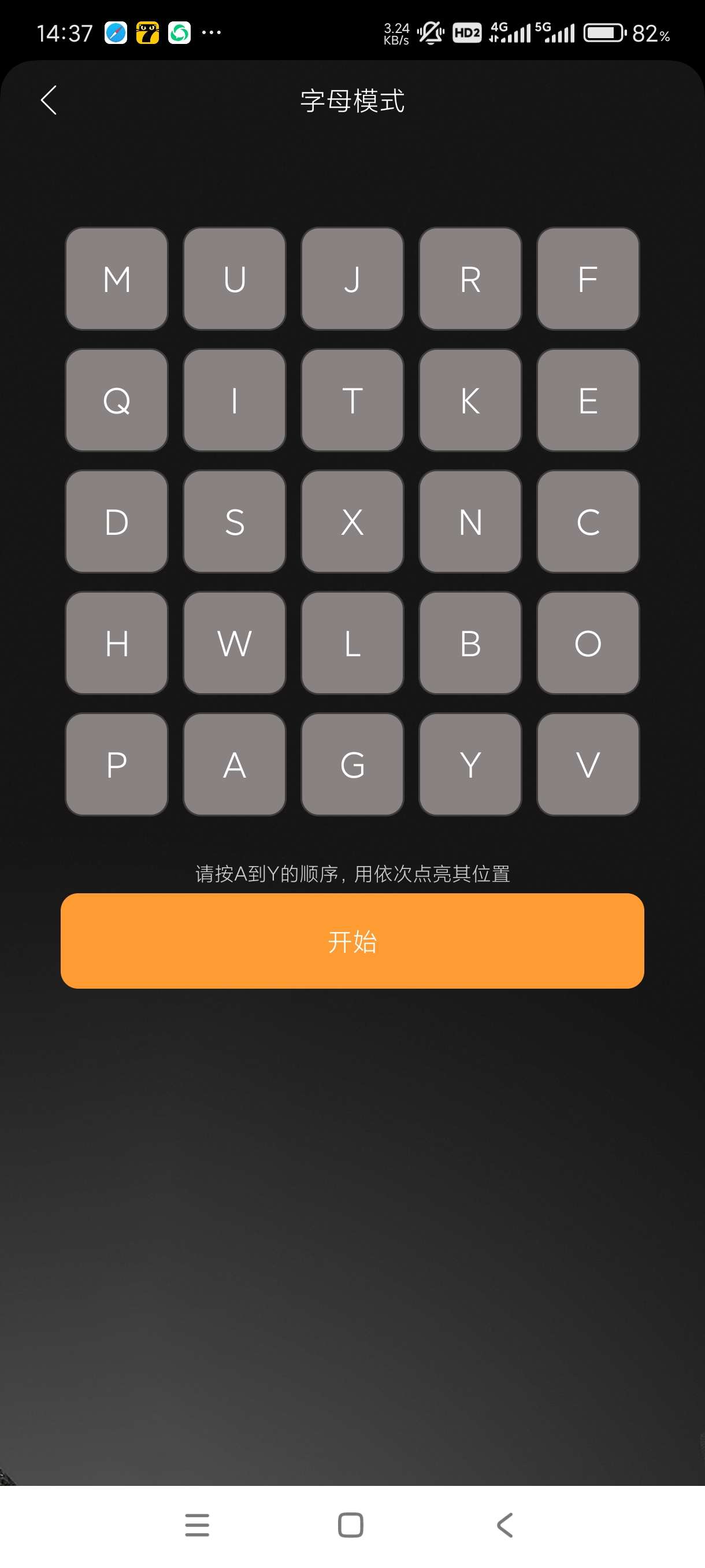Tap the letter V tile

pos(588,764)
